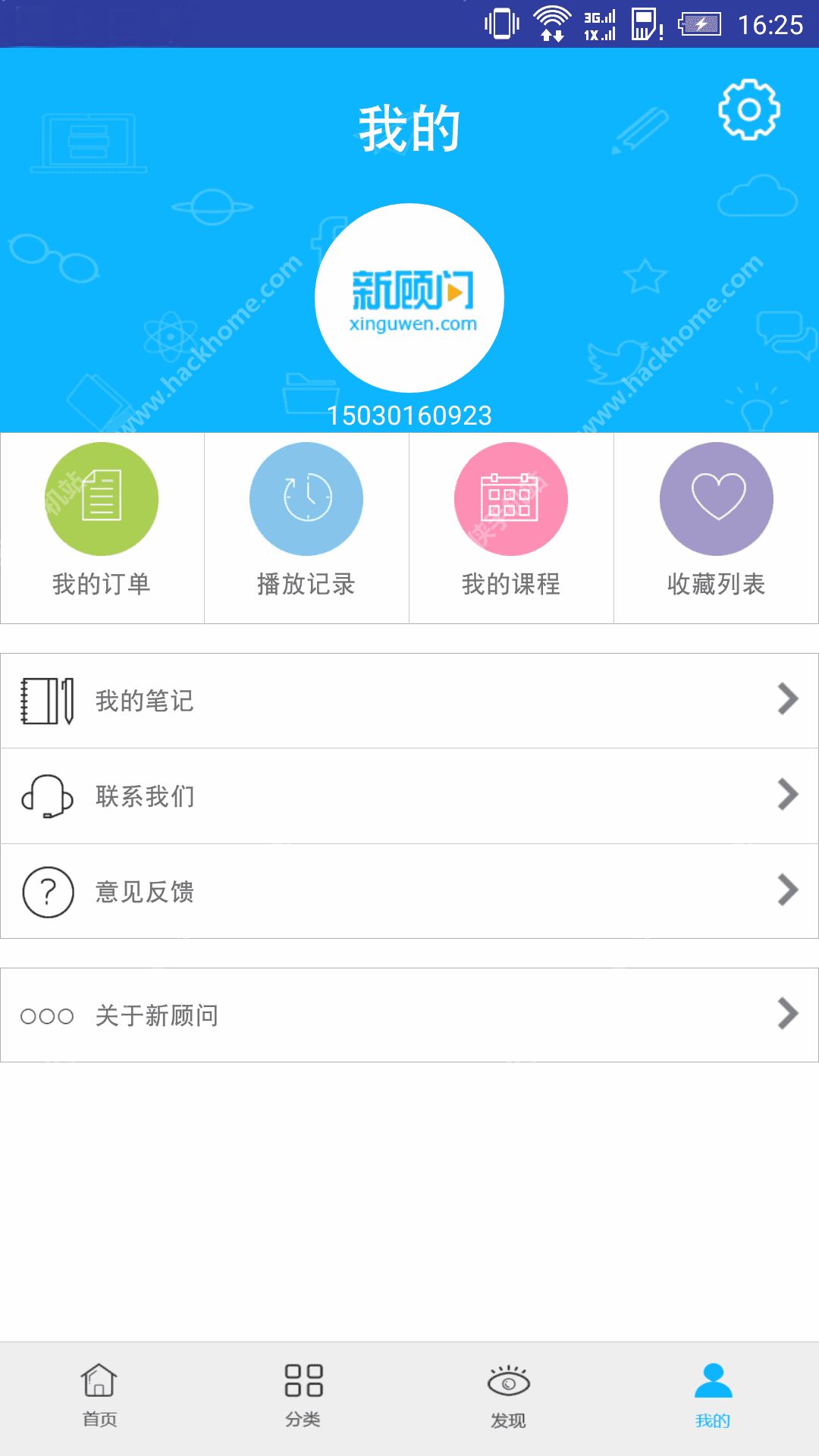Viewport: 819px width, 1456px height.
Task: Open 关于新顾问 about page
Action: click(x=409, y=1015)
